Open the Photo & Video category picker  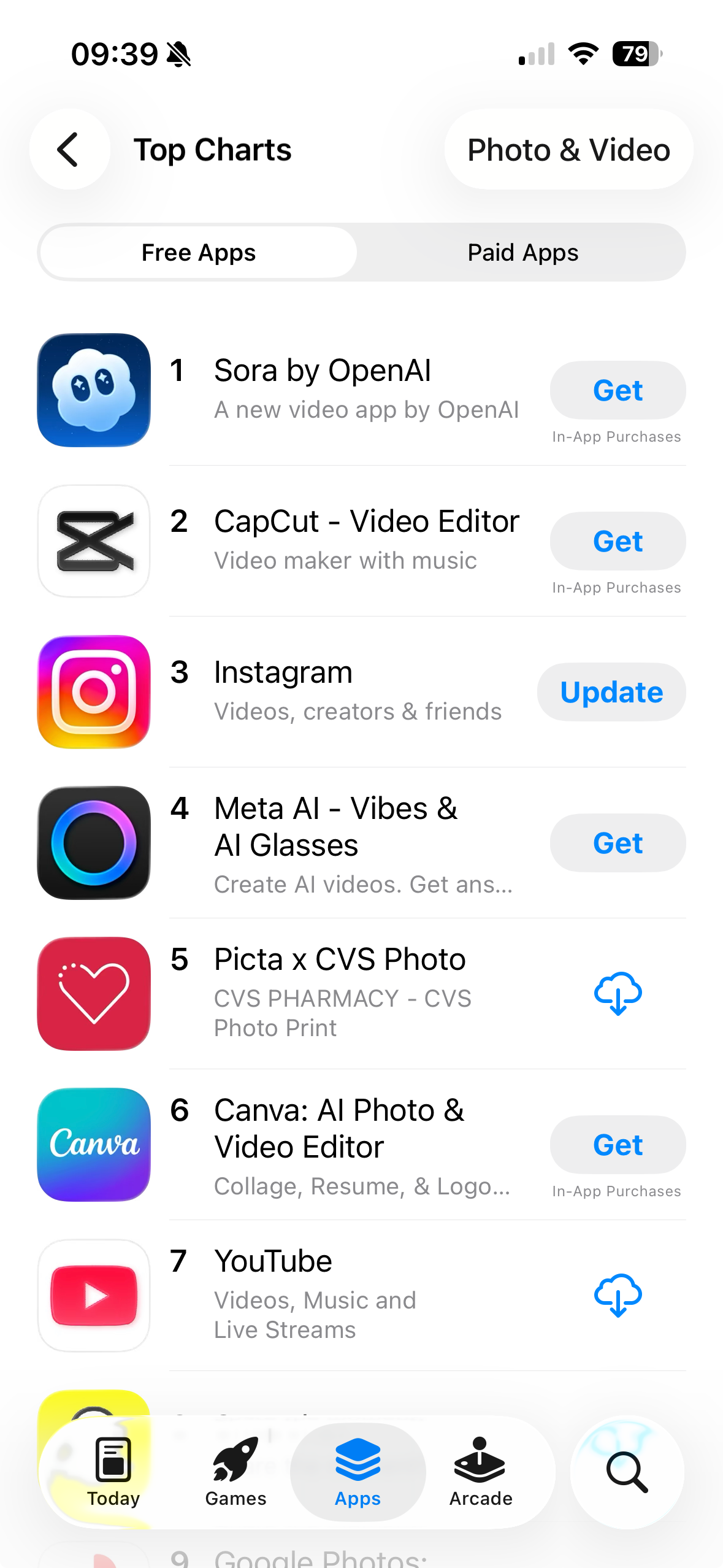[x=568, y=150]
